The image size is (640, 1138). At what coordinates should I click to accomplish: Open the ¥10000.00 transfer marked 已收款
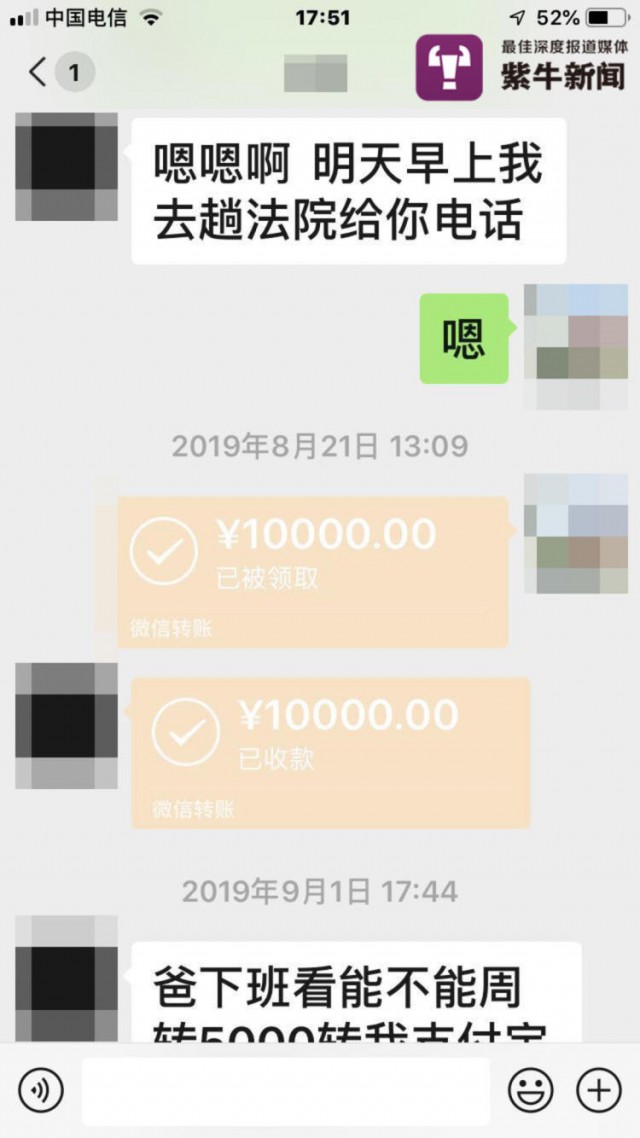tap(330, 752)
